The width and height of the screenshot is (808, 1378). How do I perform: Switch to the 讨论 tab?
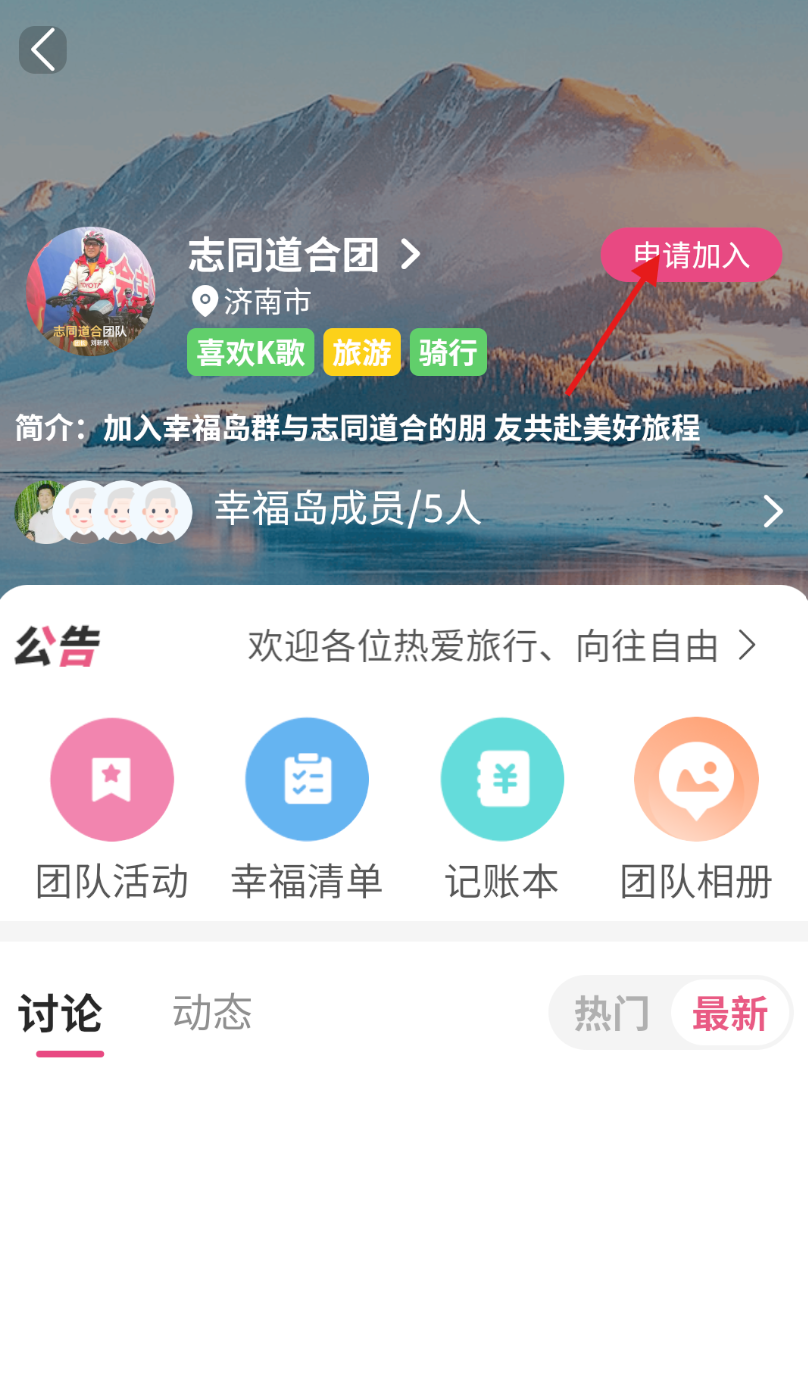click(60, 1014)
